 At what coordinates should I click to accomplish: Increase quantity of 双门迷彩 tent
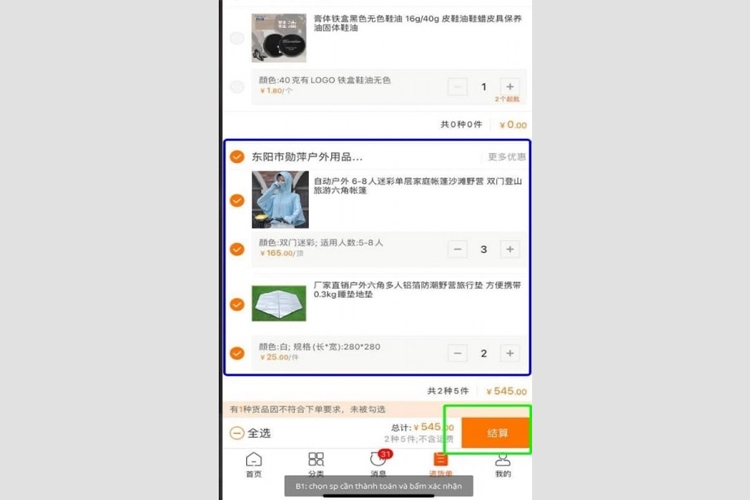pyautogui.click(x=510, y=249)
